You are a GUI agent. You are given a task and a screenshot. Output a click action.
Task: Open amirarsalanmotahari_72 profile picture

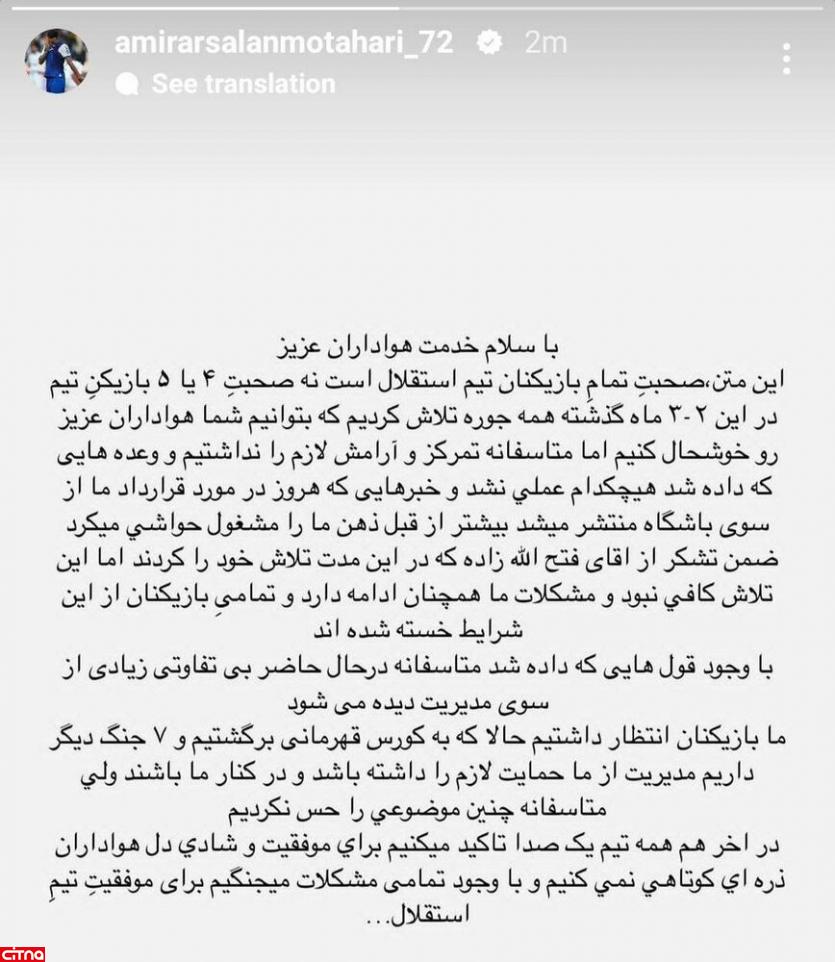[x=56, y=61]
